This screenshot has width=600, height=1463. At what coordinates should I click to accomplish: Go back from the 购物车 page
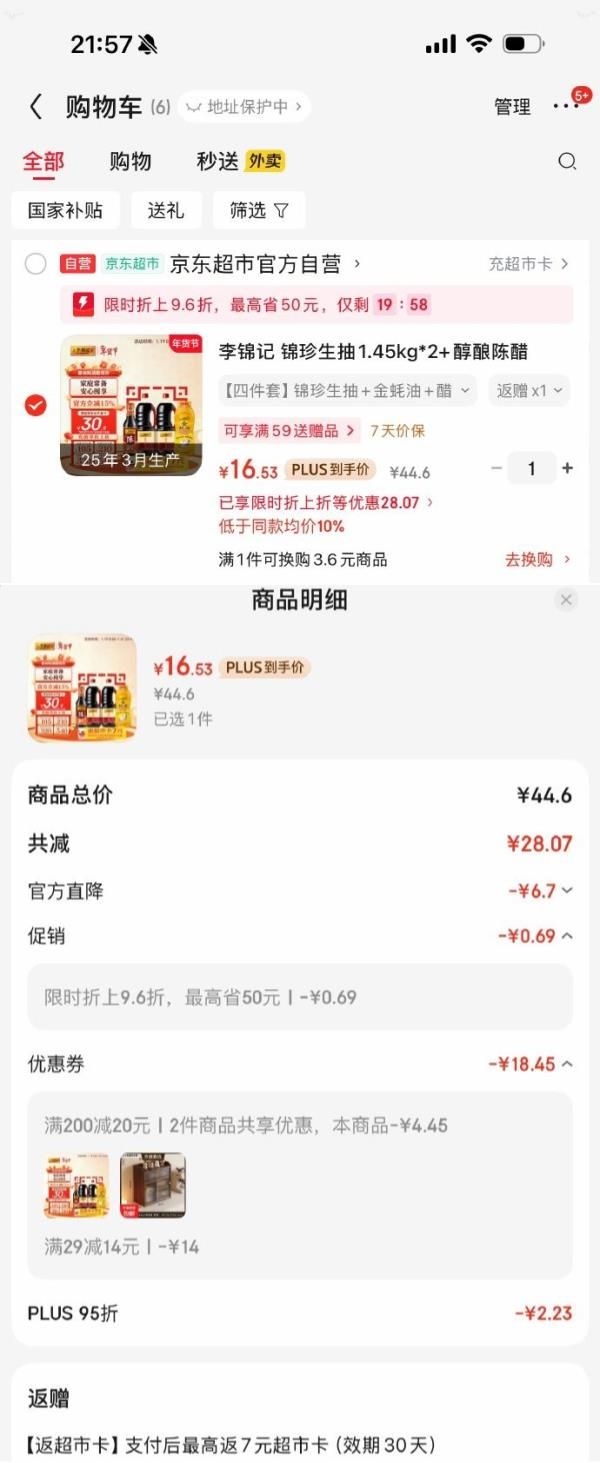pos(36,107)
